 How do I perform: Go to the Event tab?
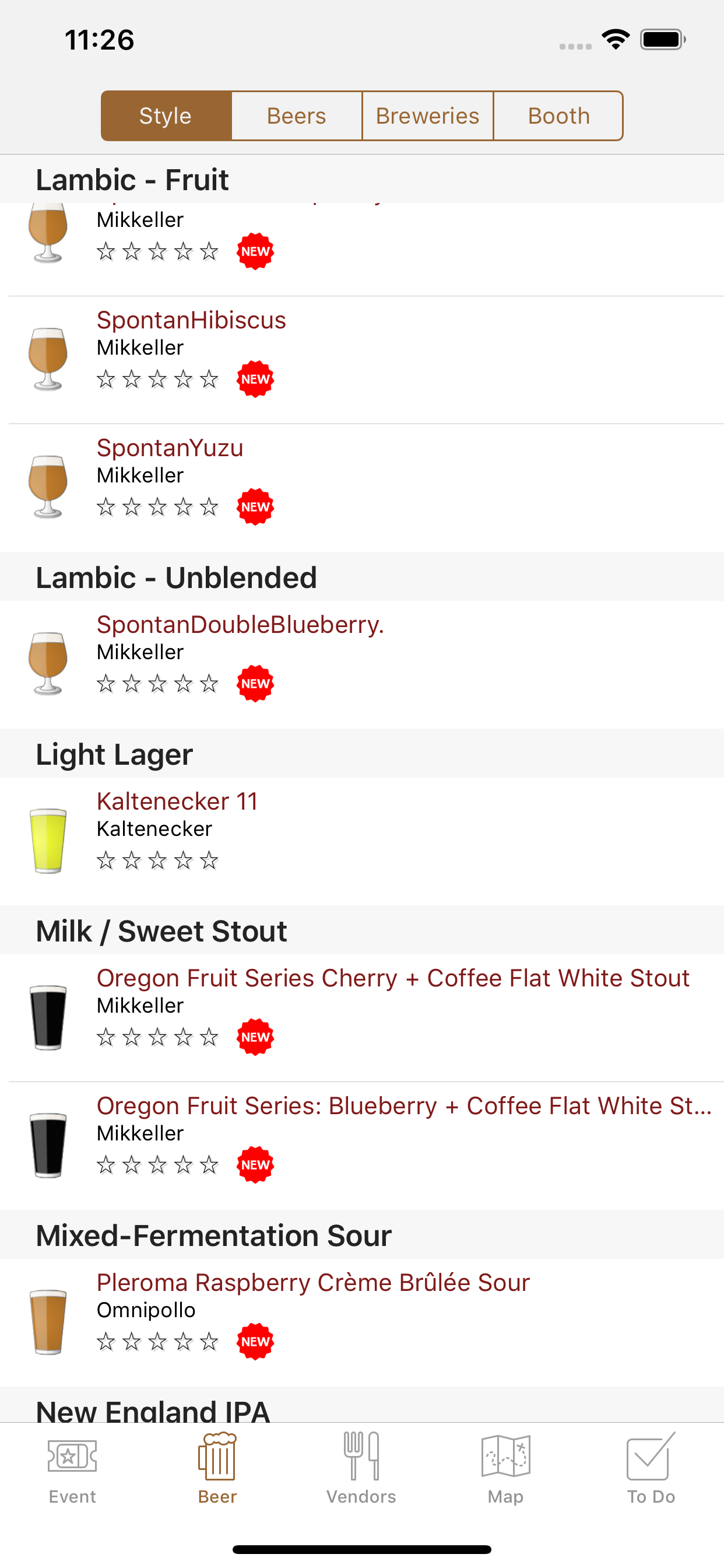72,1471
